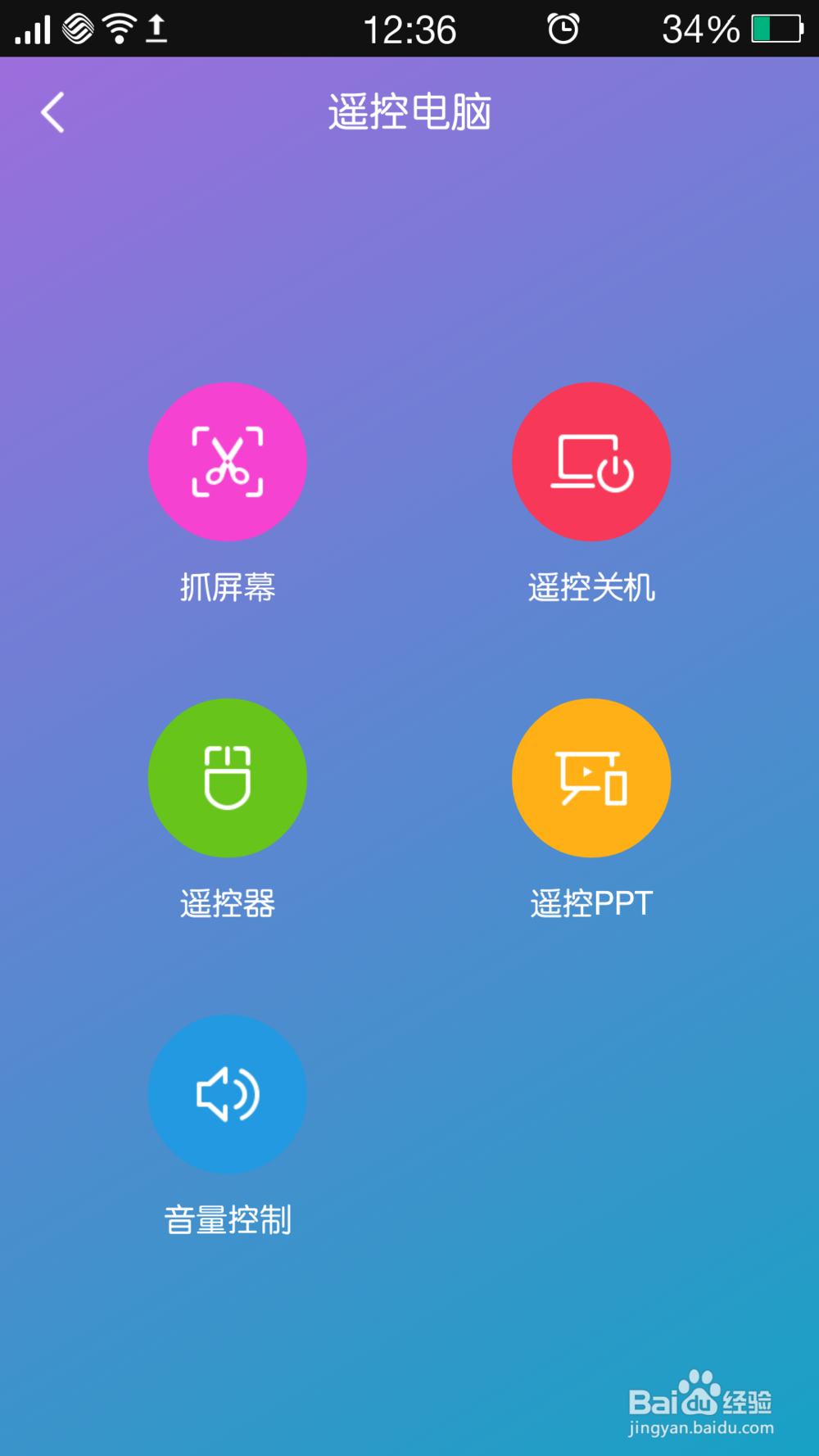Tap the China Mobile carrier indicator
This screenshot has height=1456, width=819.
[78, 27]
